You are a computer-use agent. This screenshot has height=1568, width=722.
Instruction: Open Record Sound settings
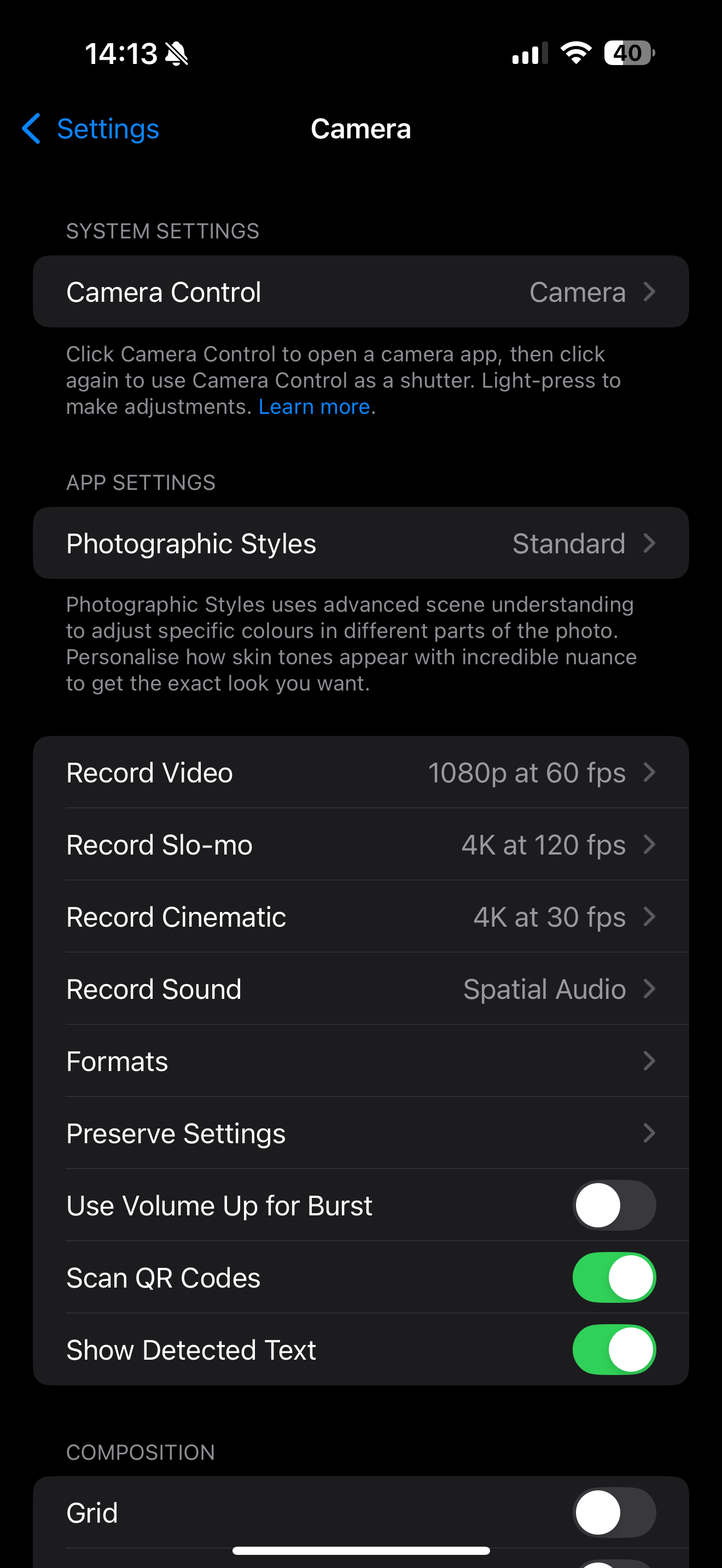click(360, 989)
